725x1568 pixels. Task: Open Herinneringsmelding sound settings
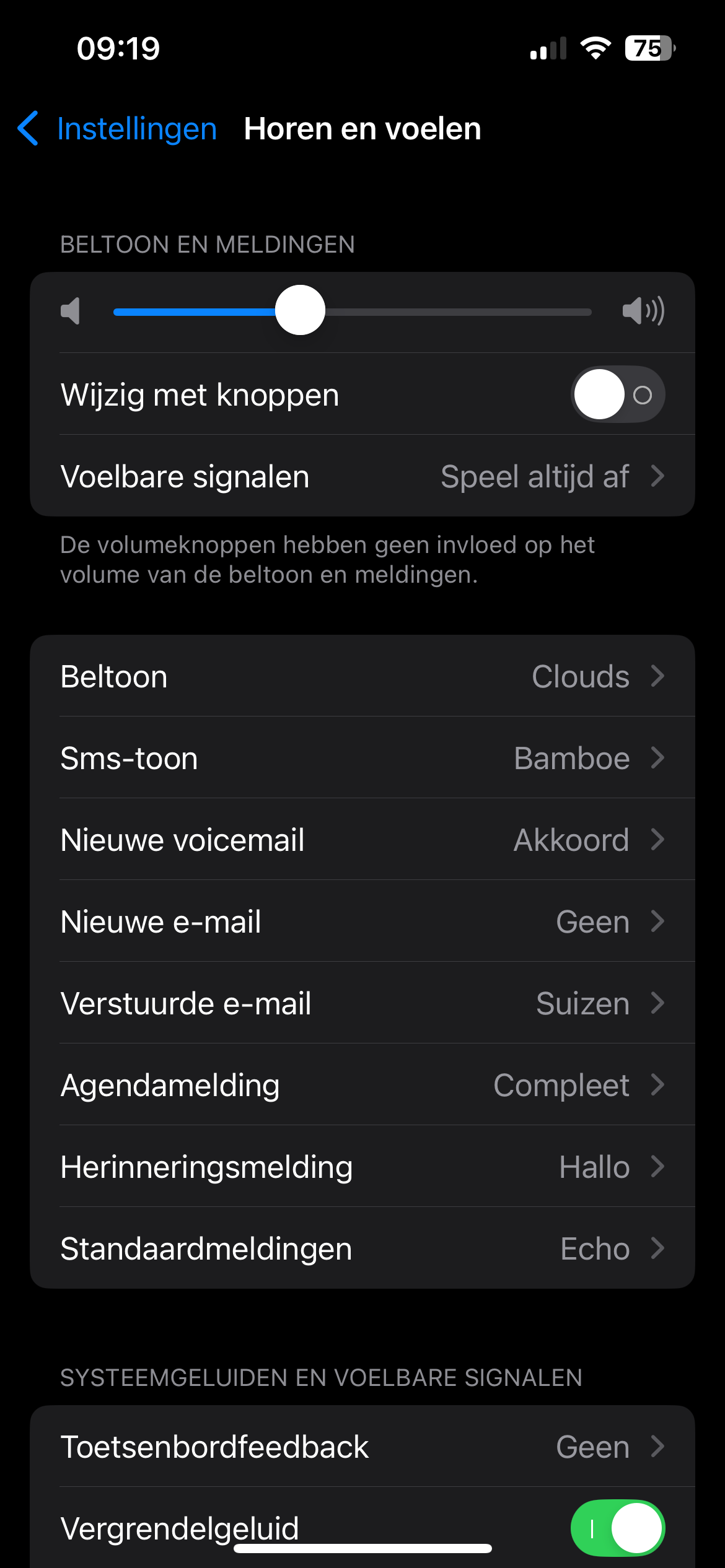(362, 1167)
